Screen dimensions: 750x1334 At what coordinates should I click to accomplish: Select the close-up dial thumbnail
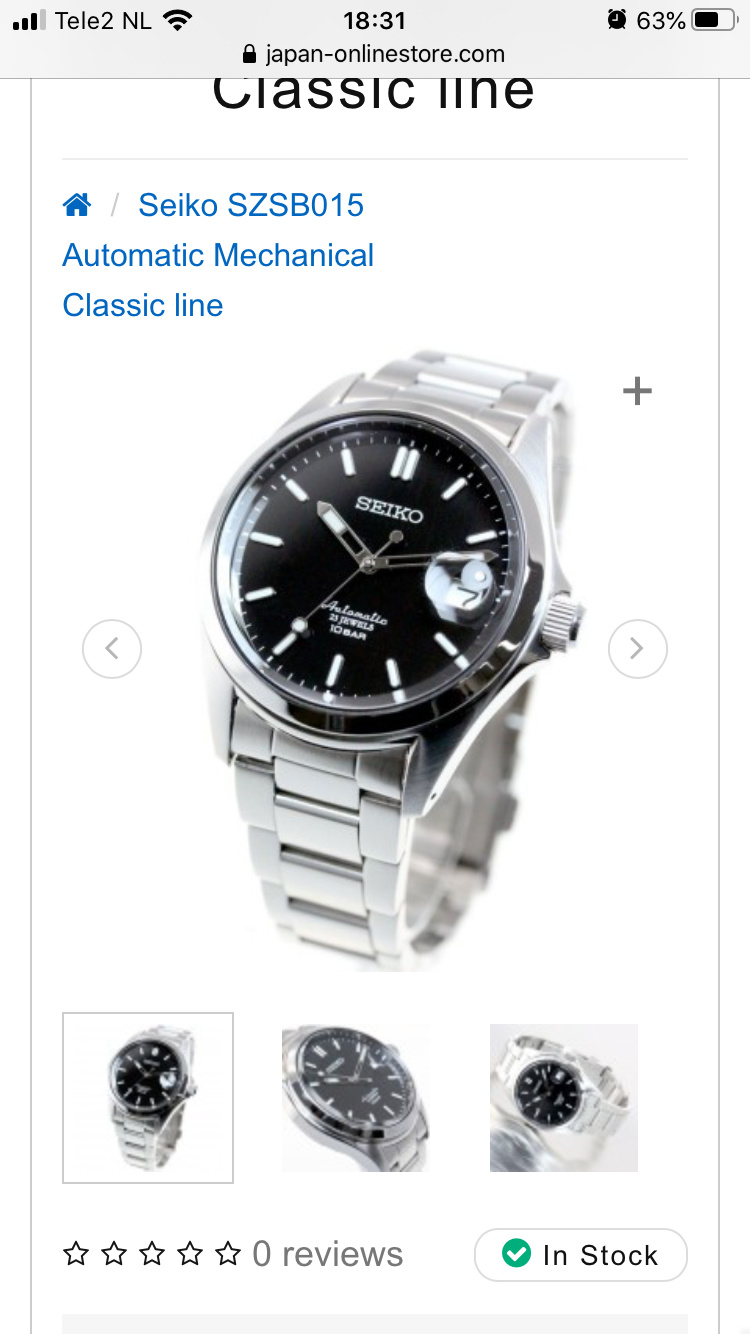(355, 1098)
